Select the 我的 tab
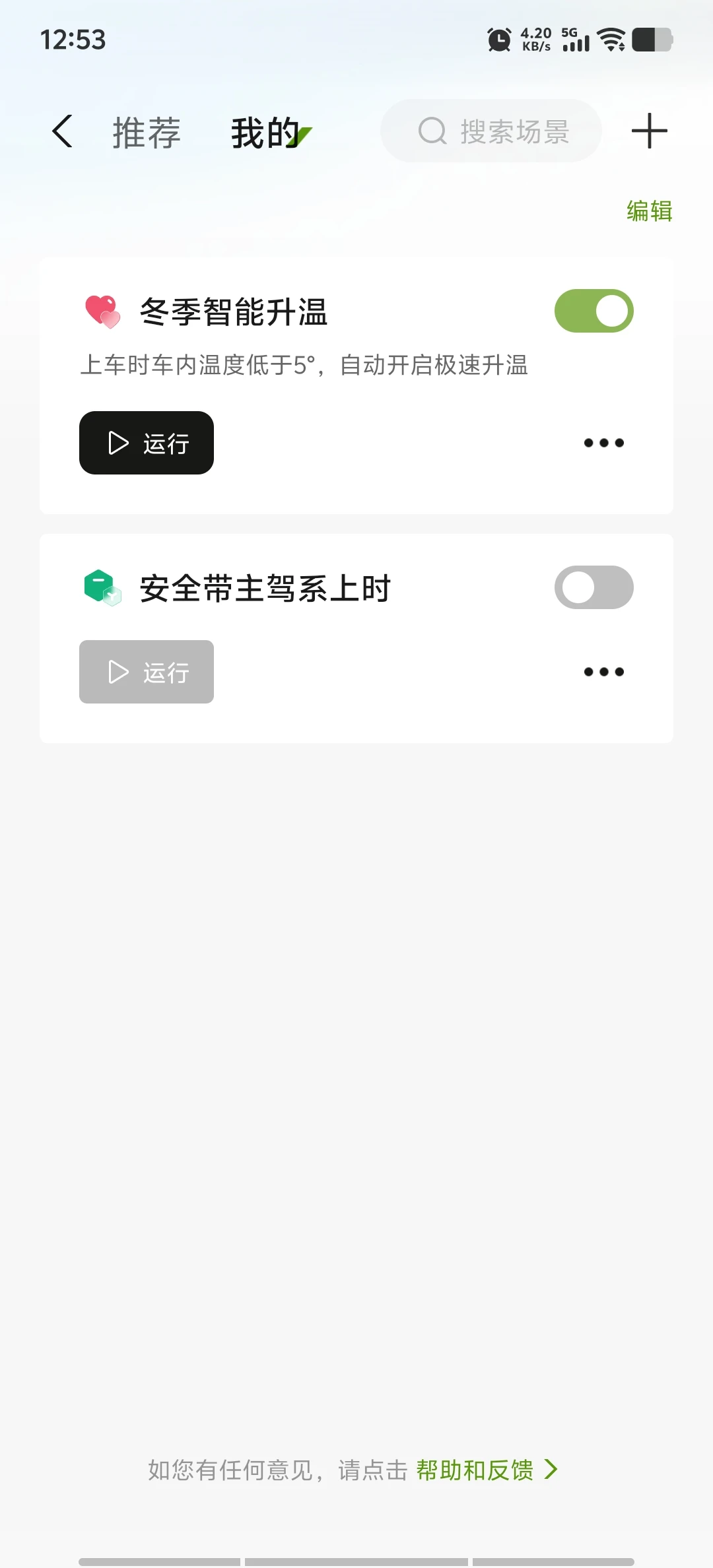The height and width of the screenshot is (1568, 713). (265, 133)
